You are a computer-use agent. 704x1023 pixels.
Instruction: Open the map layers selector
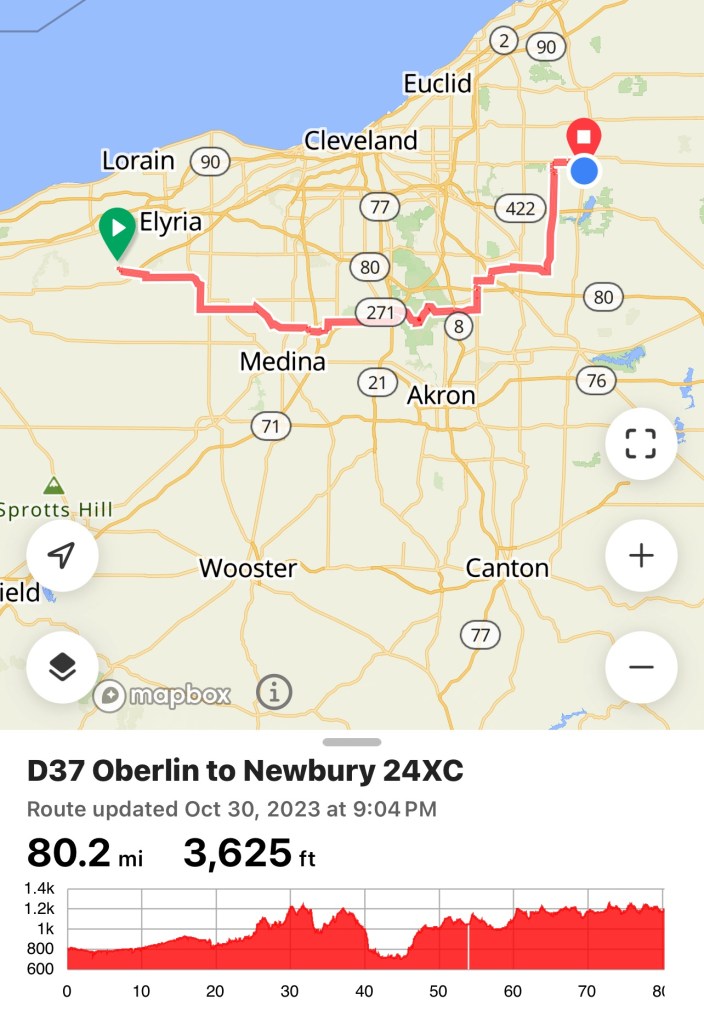pyautogui.click(x=62, y=667)
